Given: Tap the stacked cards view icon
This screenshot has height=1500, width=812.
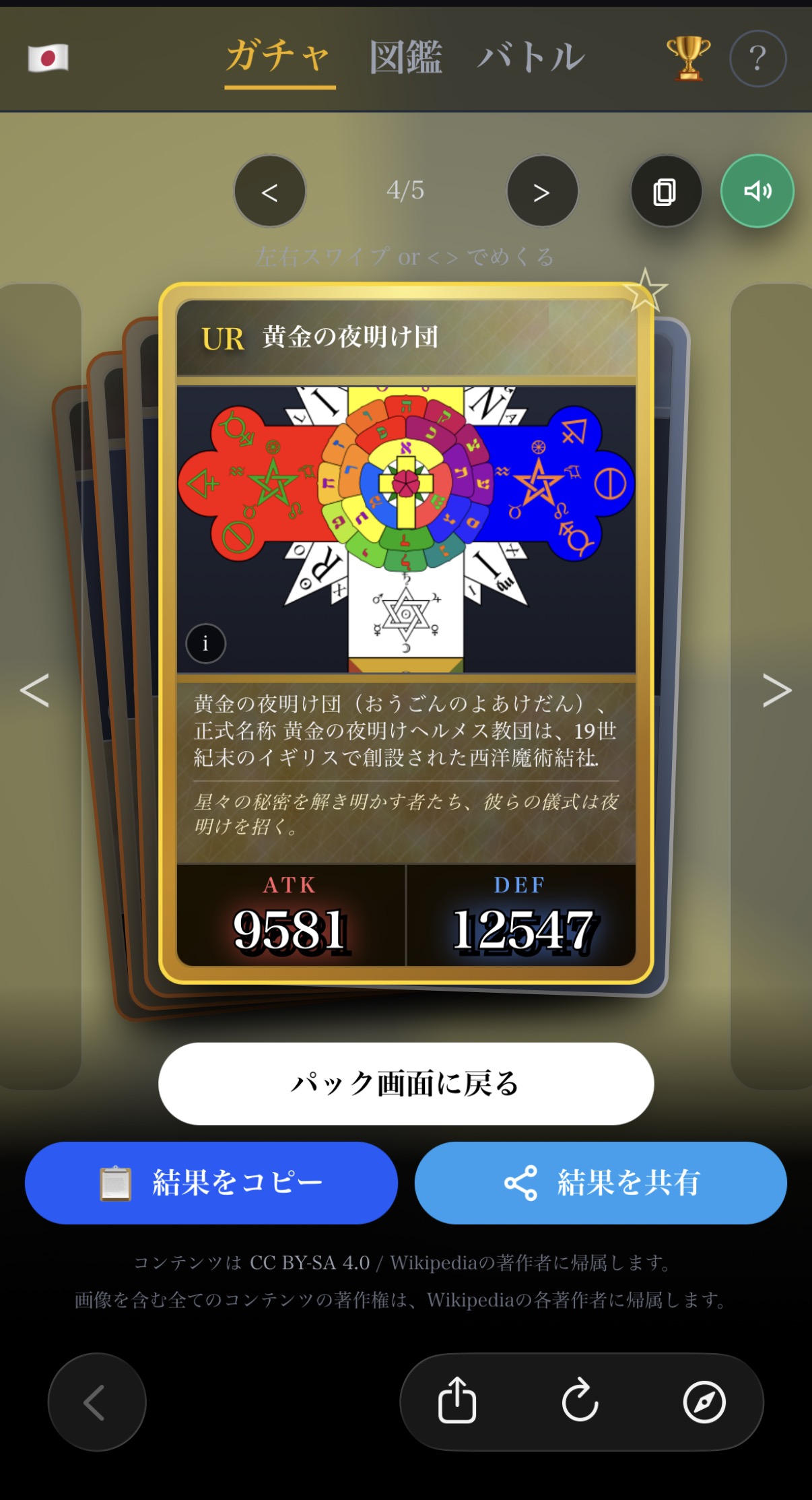Looking at the screenshot, I should pyautogui.click(x=665, y=192).
